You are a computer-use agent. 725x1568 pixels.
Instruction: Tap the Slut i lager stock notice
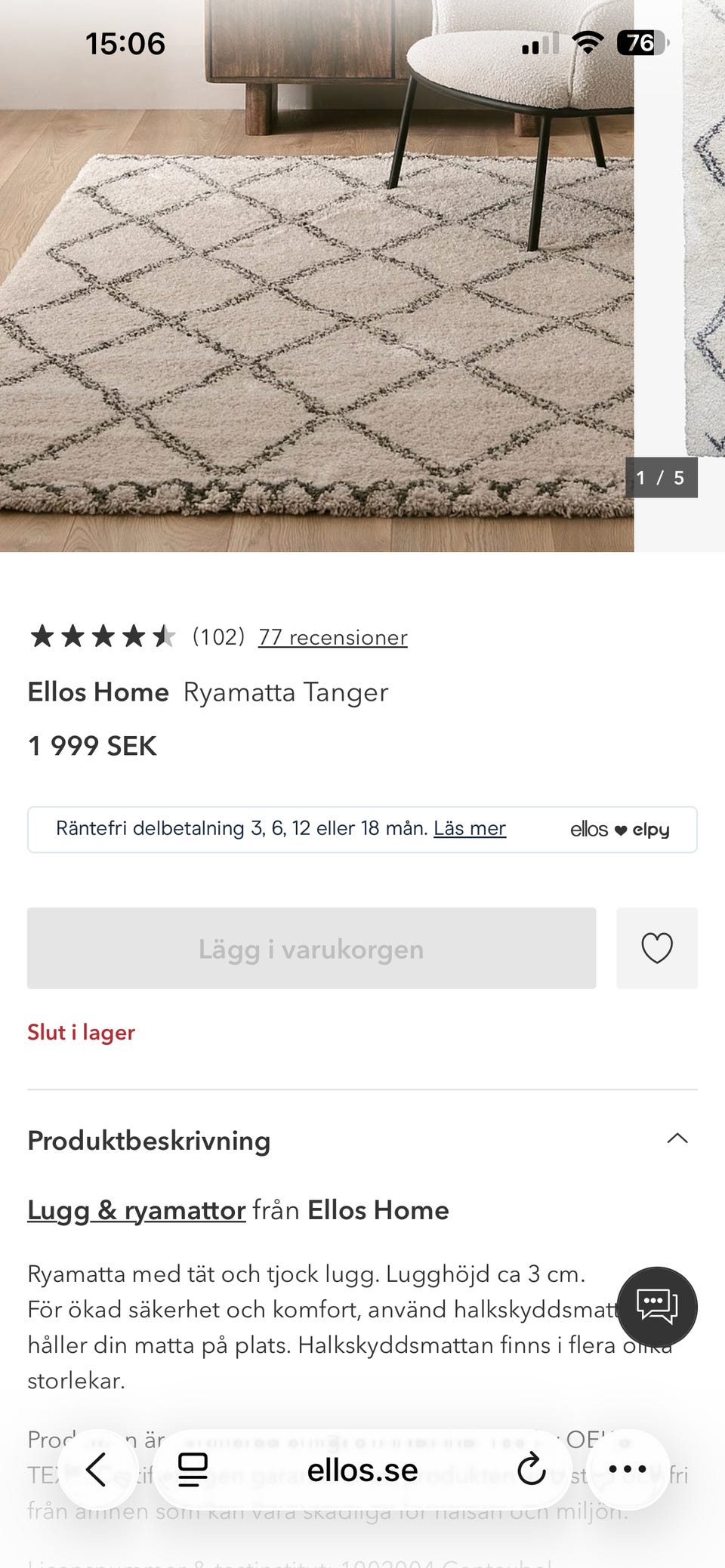(x=81, y=1032)
